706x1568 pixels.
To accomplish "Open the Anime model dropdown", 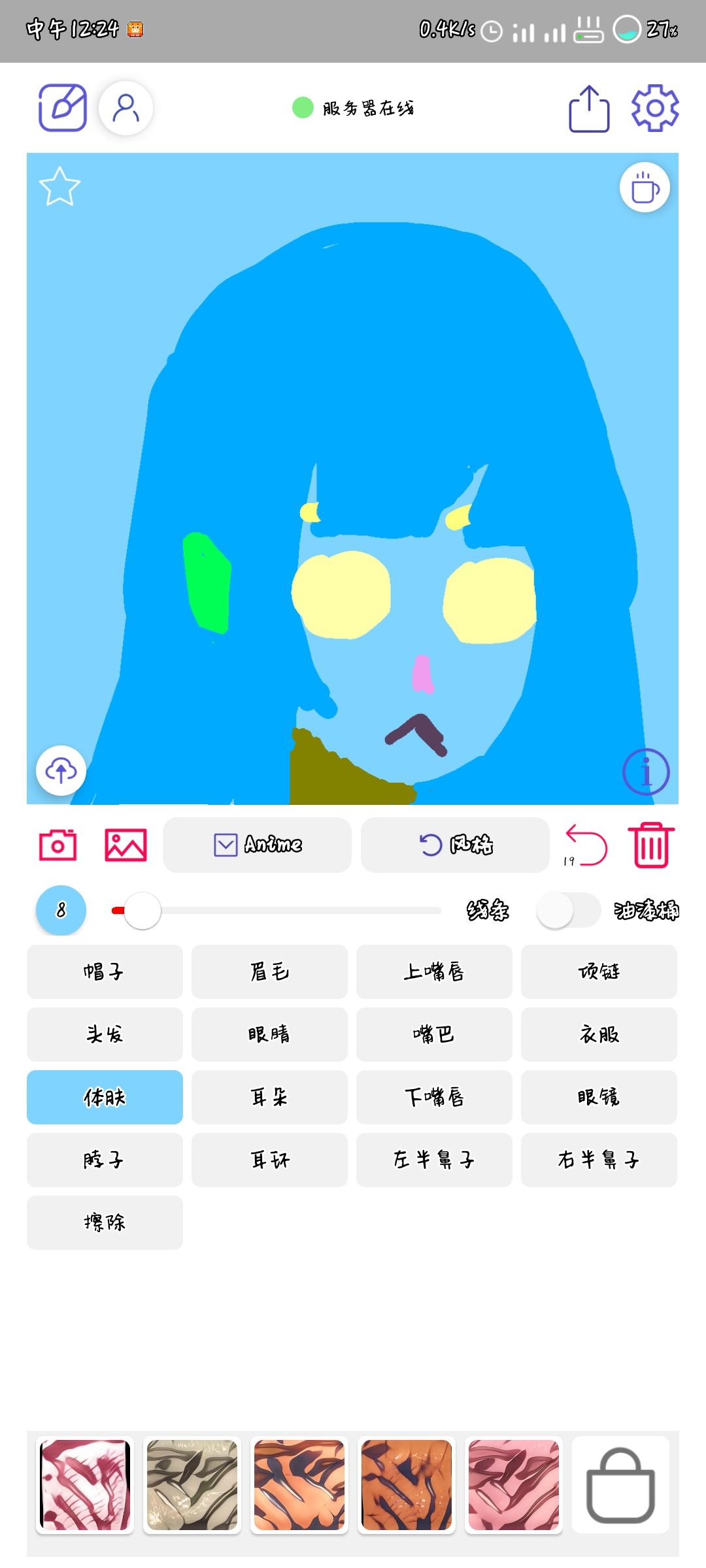I will (257, 845).
